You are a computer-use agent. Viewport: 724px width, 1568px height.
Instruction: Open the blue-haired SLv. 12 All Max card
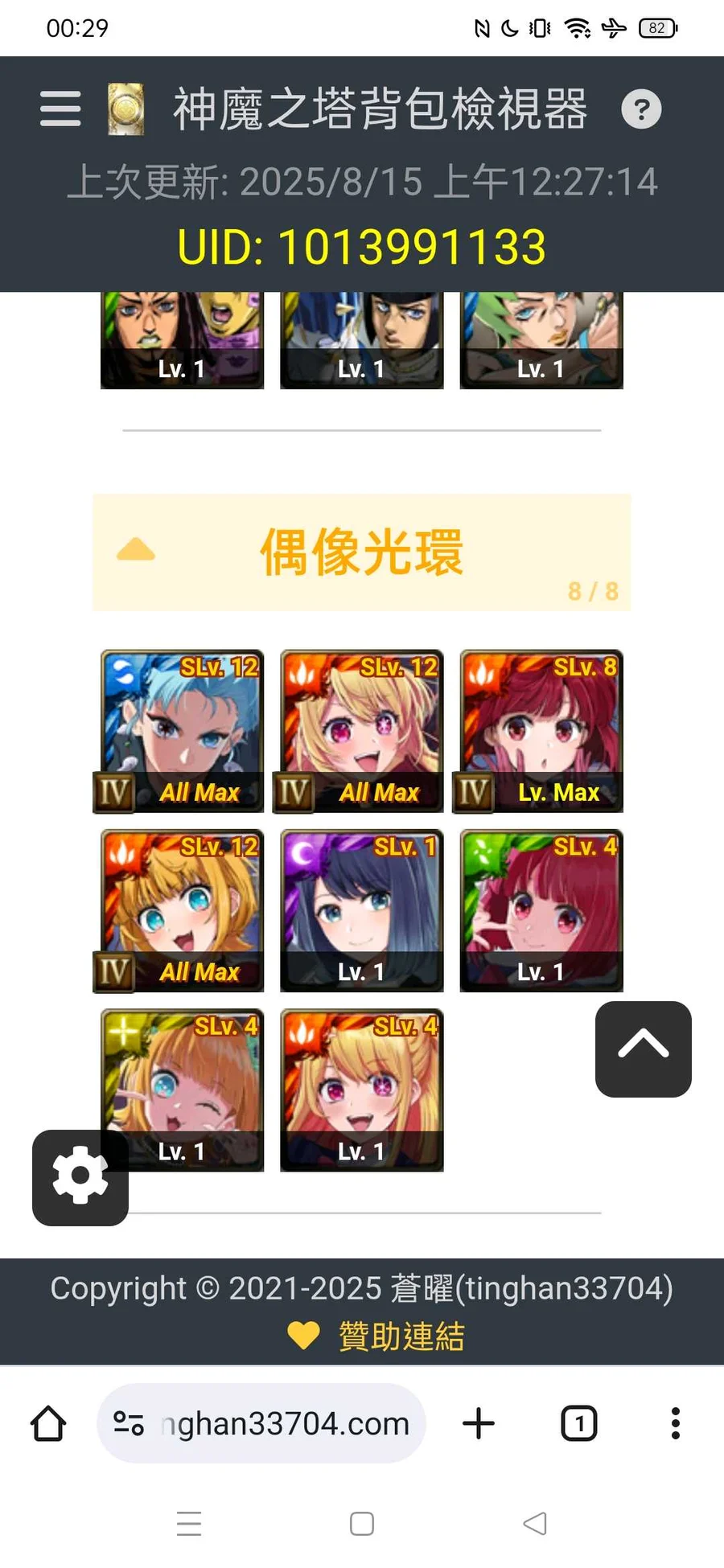click(183, 730)
